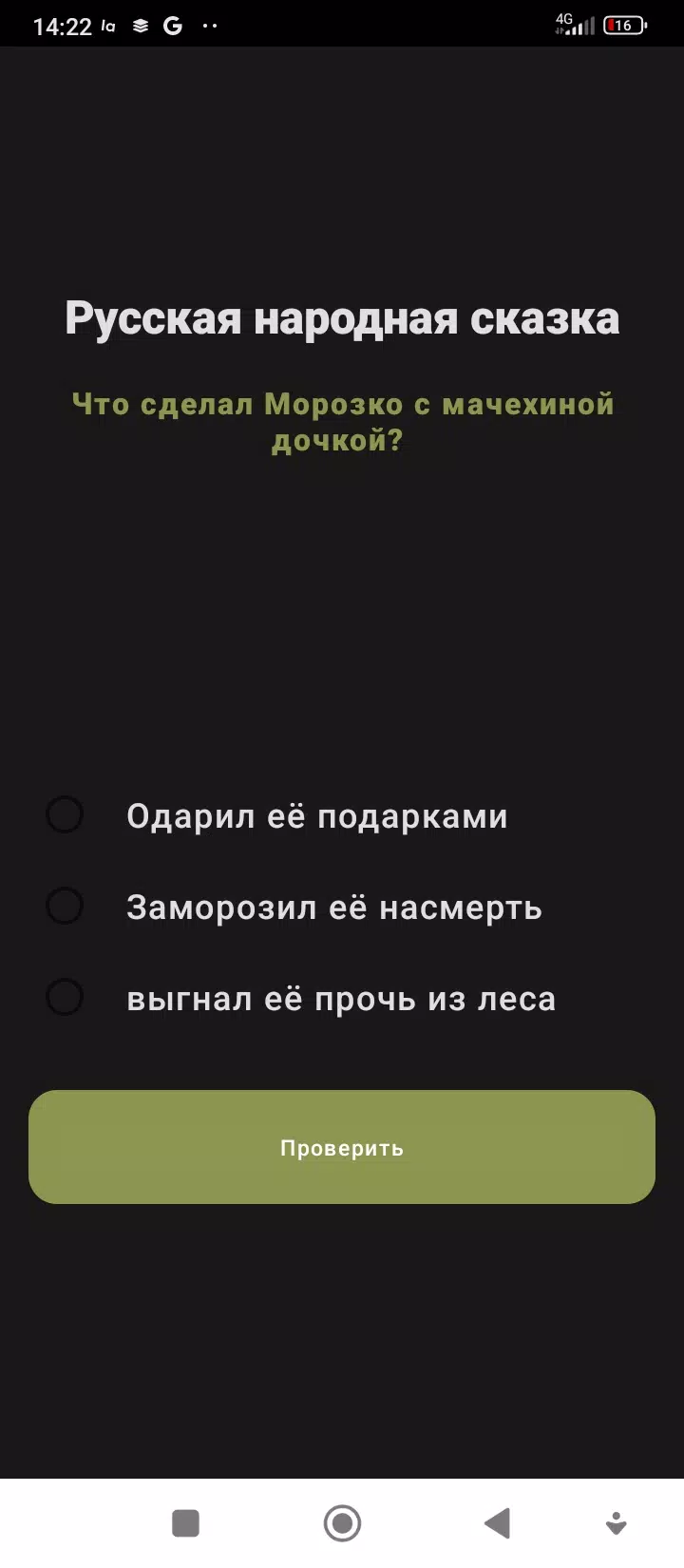The height and width of the screenshot is (1568, 684).
Task: Pick the answer "выгнал её прочь из леса"
Action: click(66, 998)
